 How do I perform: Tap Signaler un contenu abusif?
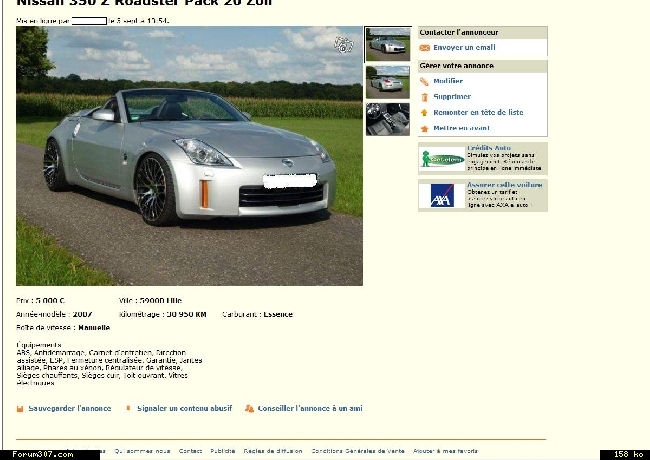[x=183, y=409]
